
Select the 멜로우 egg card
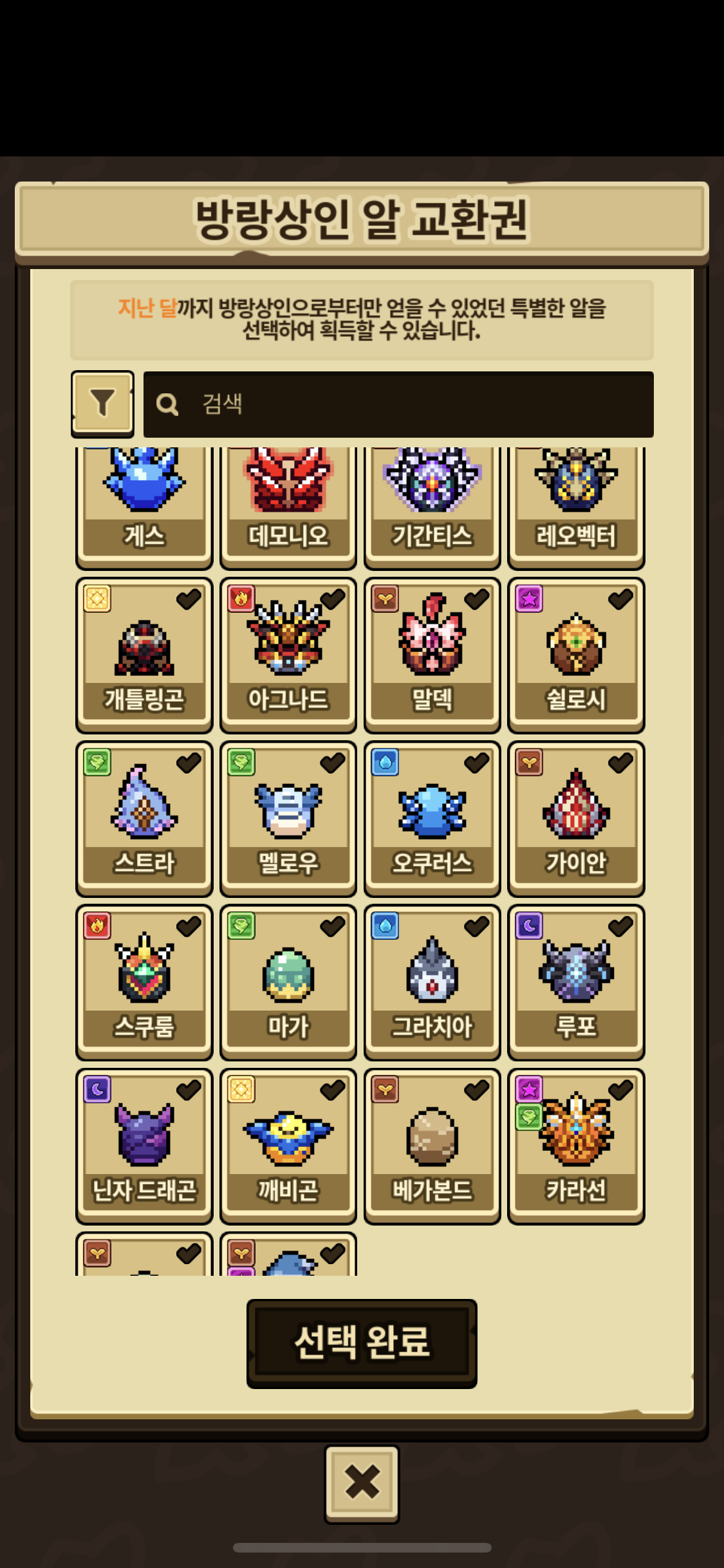point(288,819)
